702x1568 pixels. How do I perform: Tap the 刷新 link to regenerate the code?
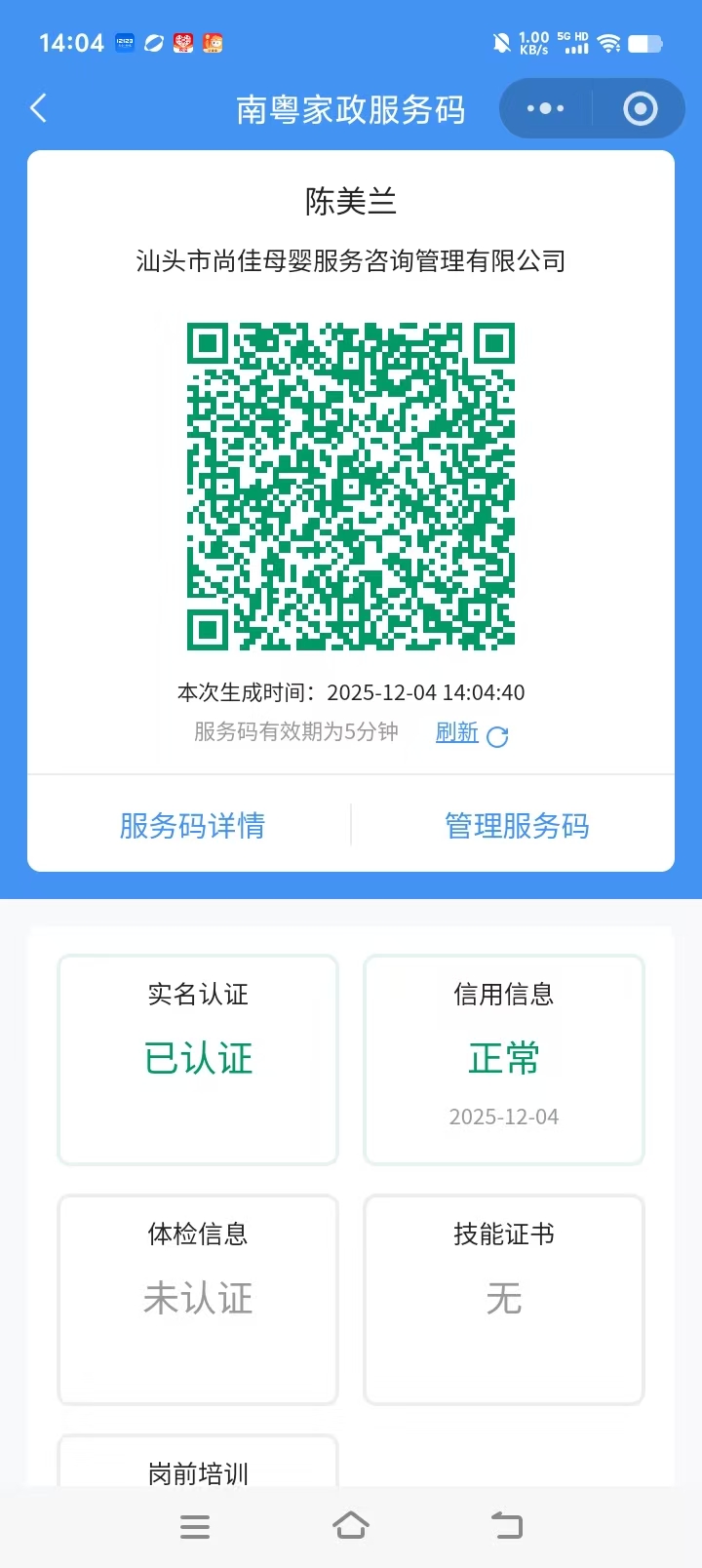click(455, 732)
